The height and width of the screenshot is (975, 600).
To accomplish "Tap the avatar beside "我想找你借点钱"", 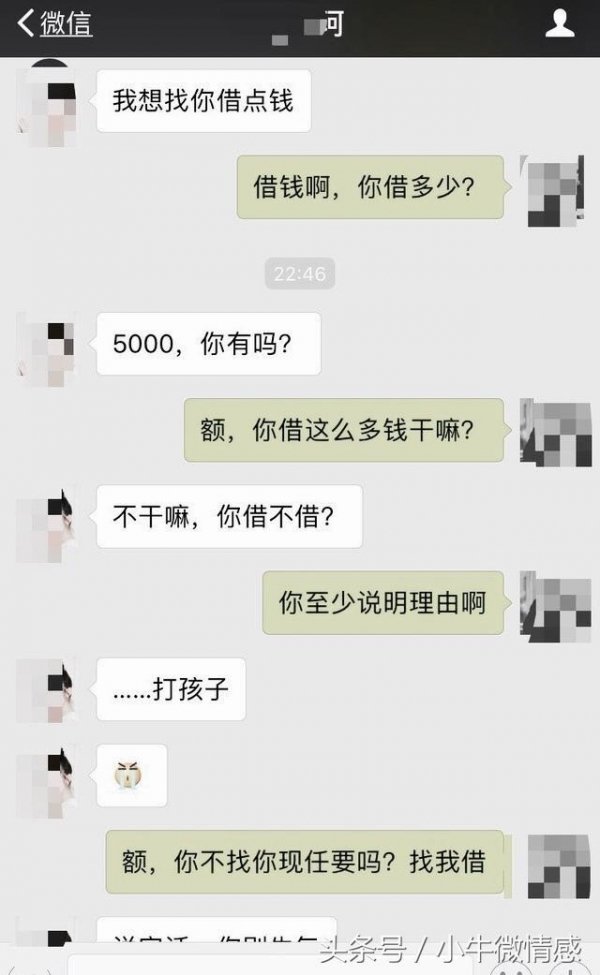I will pos(47,100).
